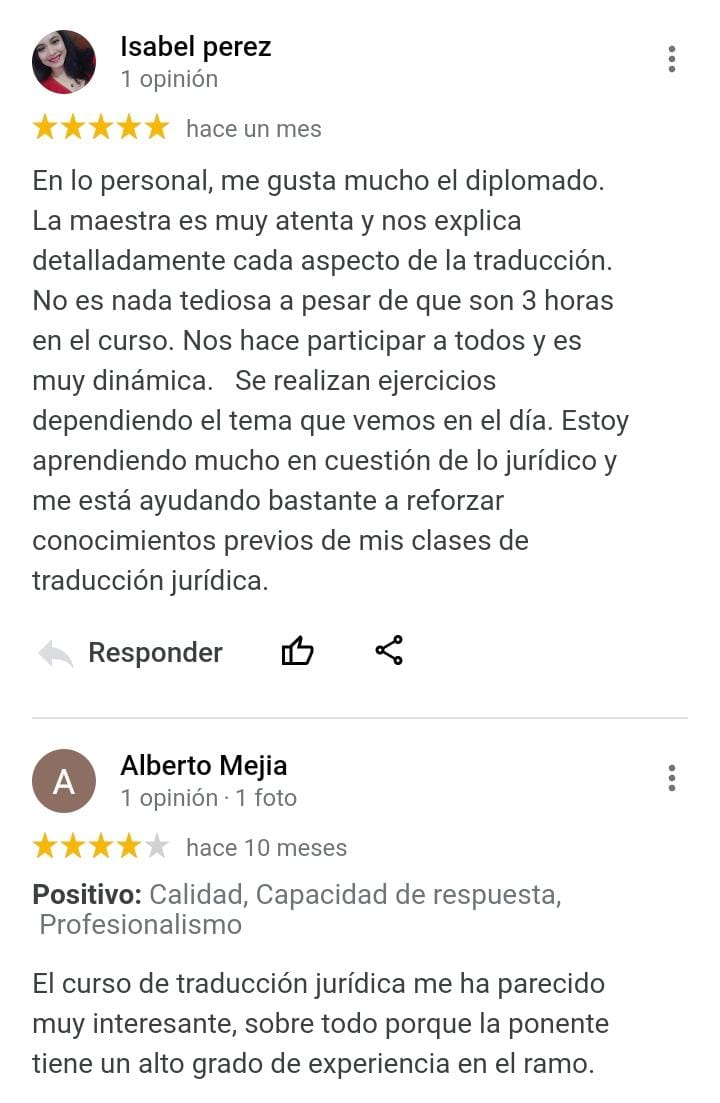Open overflow menu on Alberto Mejia's review
720x1103 pixels.
coord(671,778)
